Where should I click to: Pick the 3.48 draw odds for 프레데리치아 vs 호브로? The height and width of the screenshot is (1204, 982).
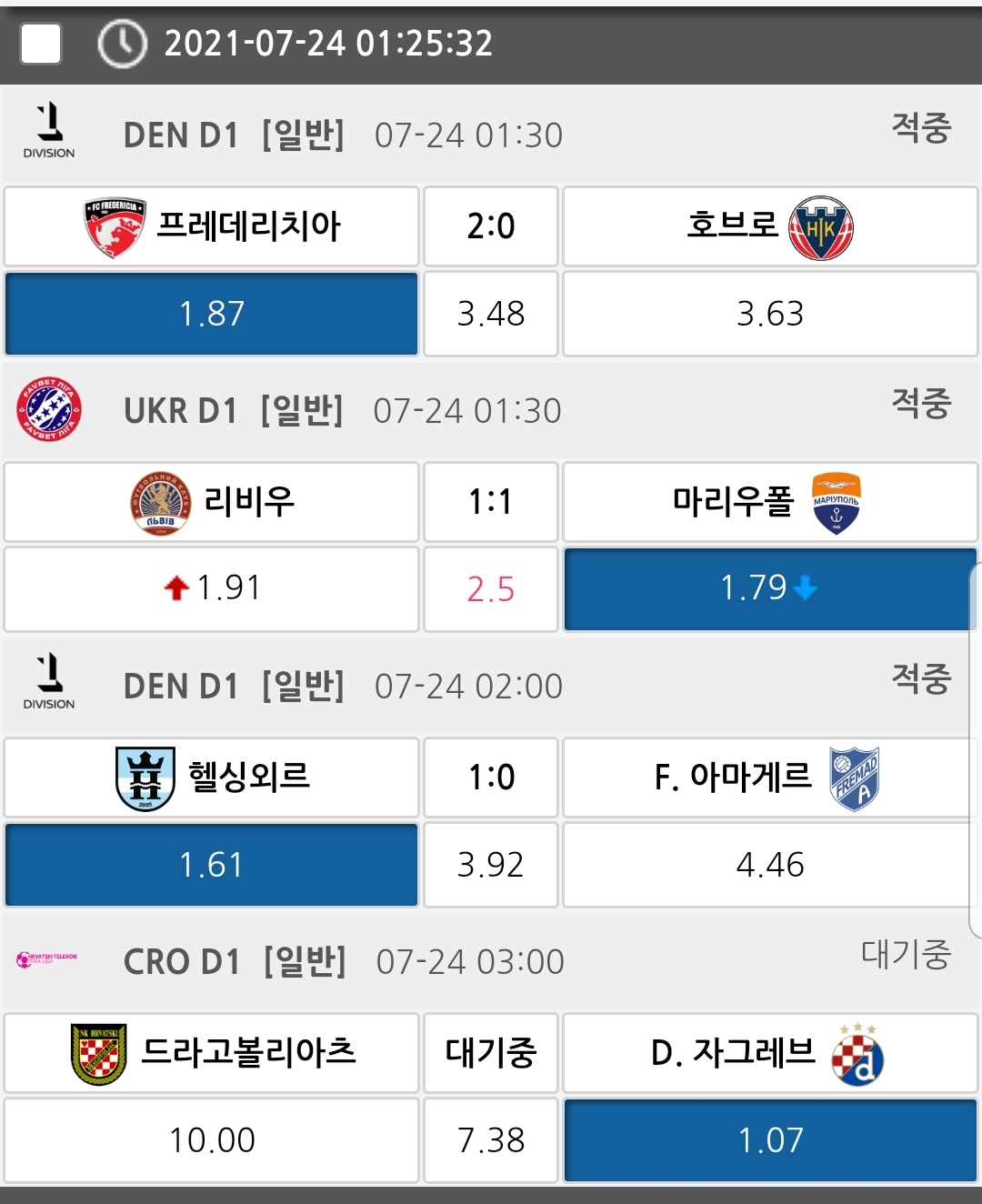[491, 314]
